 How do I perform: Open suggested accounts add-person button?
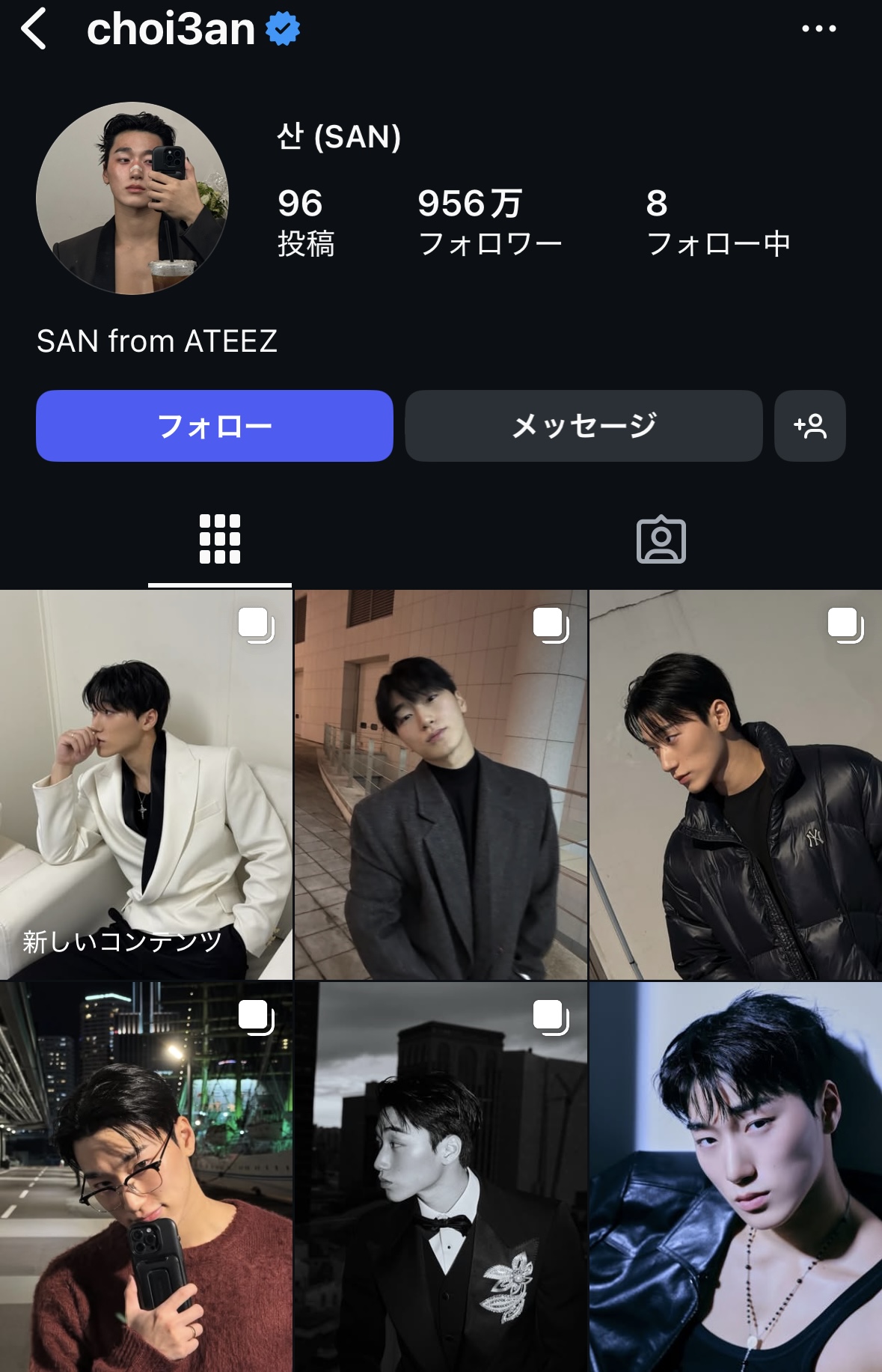(810, 426)
